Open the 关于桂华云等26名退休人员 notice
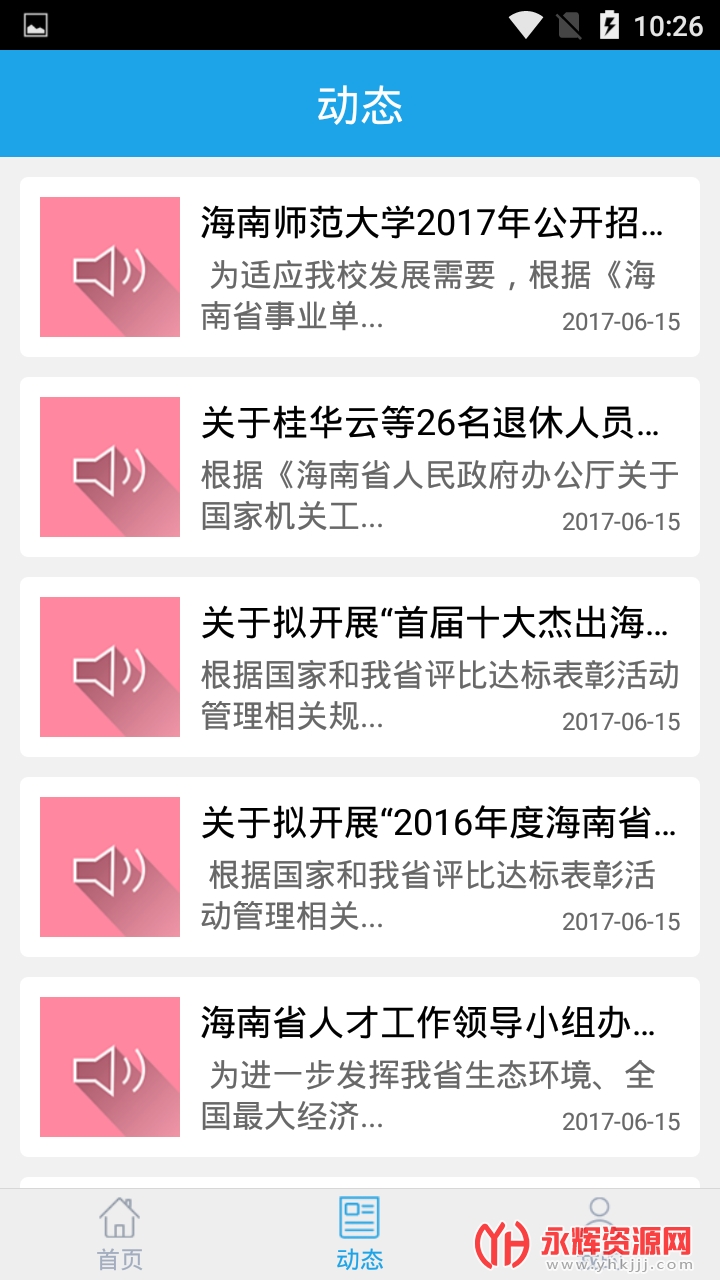Screen dimensions: 720x1280 coord(360,467)
